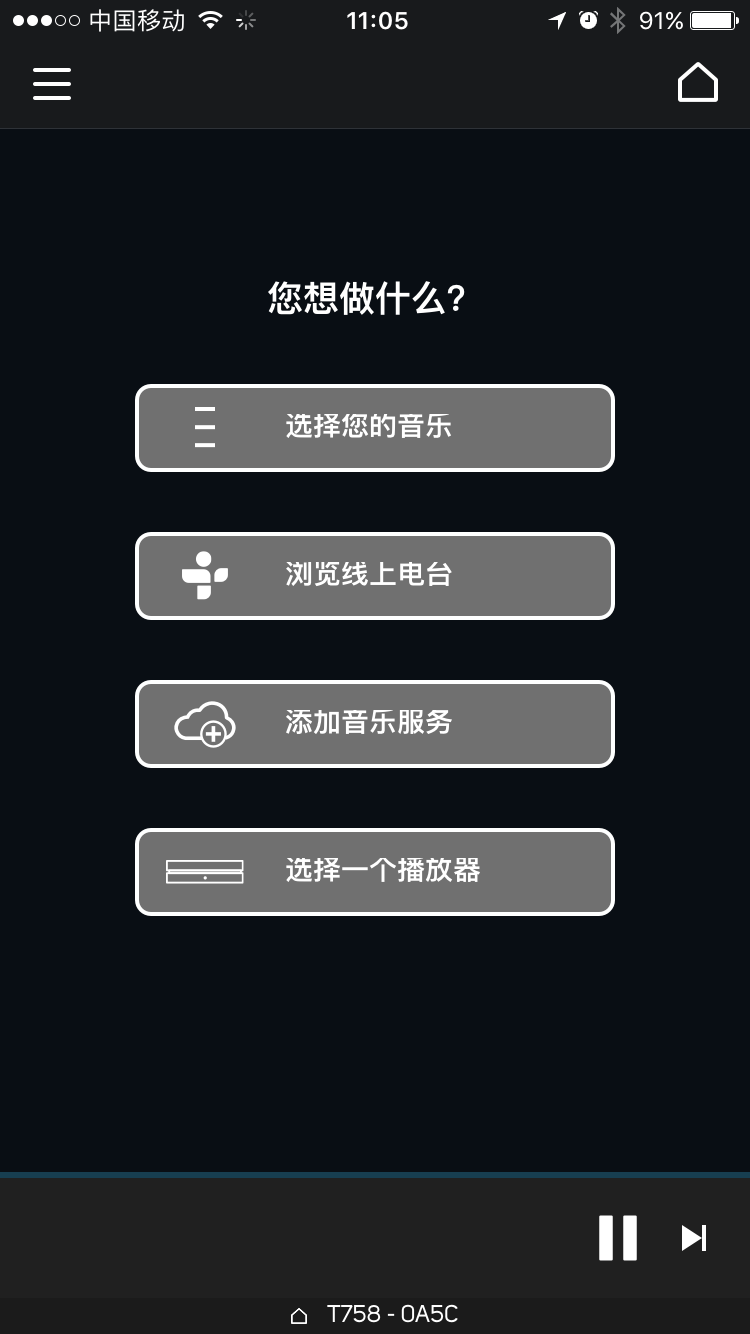The image size is (750, 1334).
Task: Choose a player with 选择一个播放器
Action: [375, 872]
